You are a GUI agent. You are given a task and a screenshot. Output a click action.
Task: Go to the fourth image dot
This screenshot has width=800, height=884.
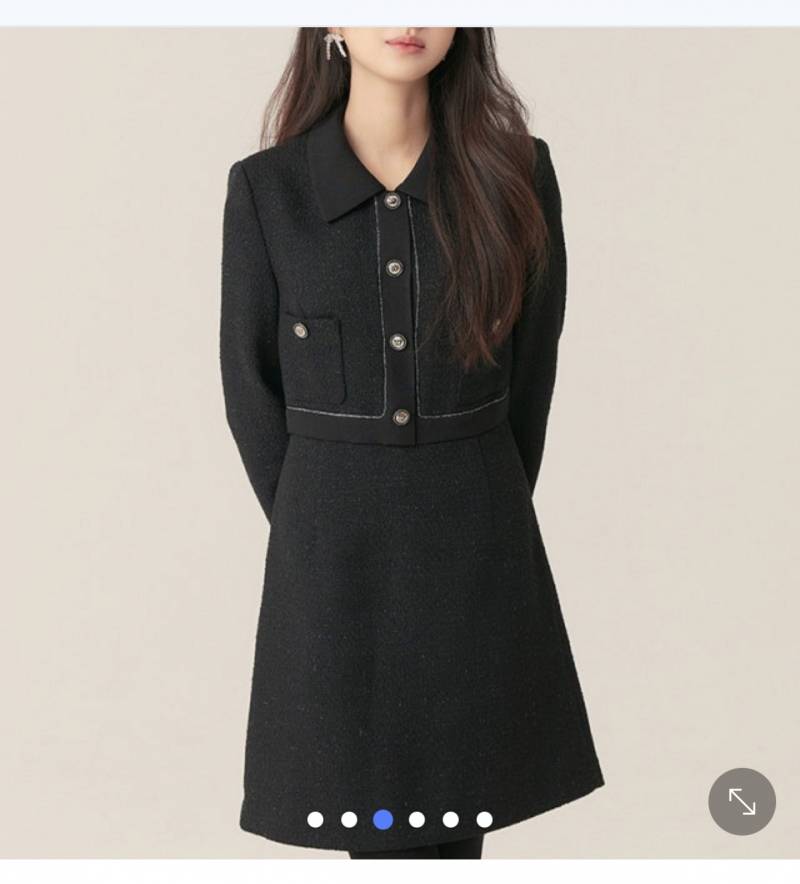coord(417,820)
